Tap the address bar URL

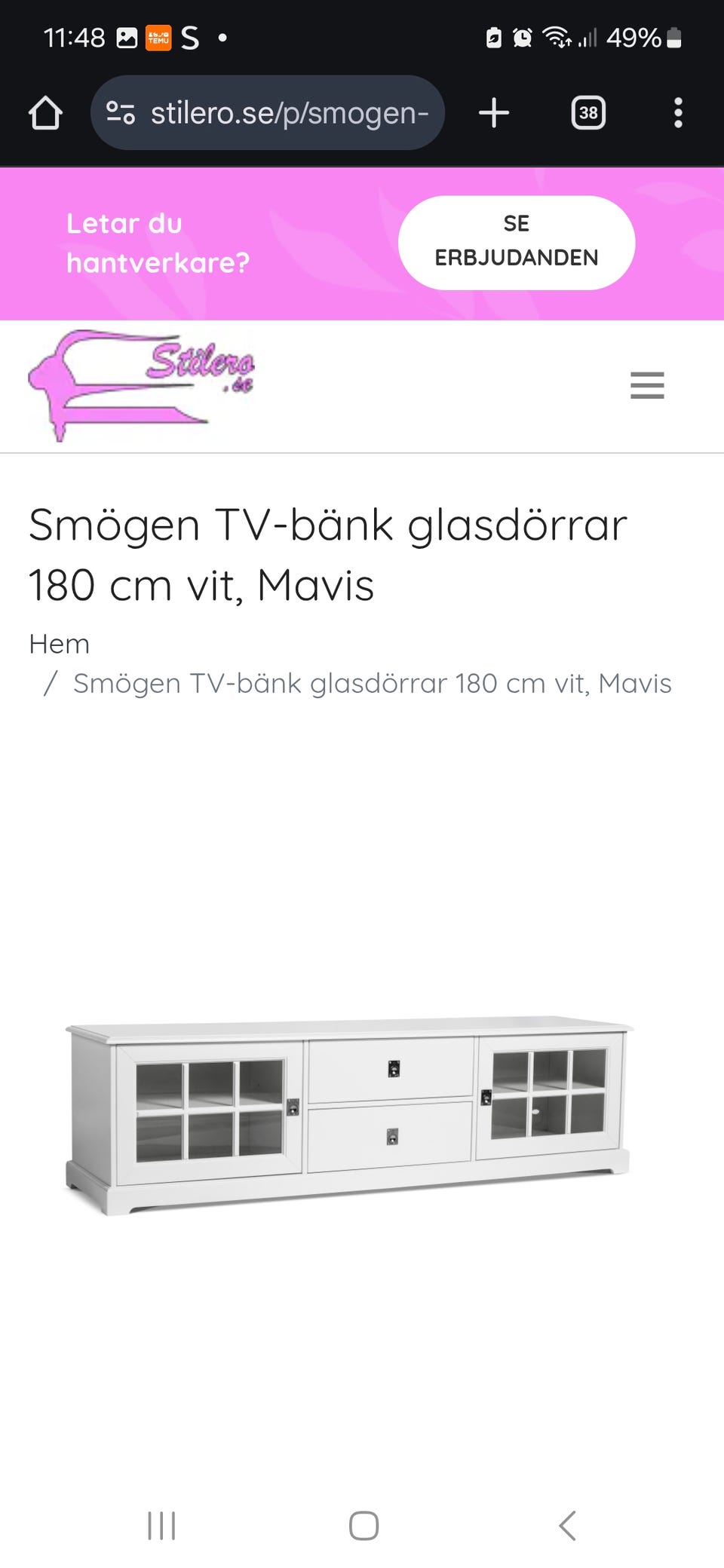pyautogui.click(x=289, y=113)
